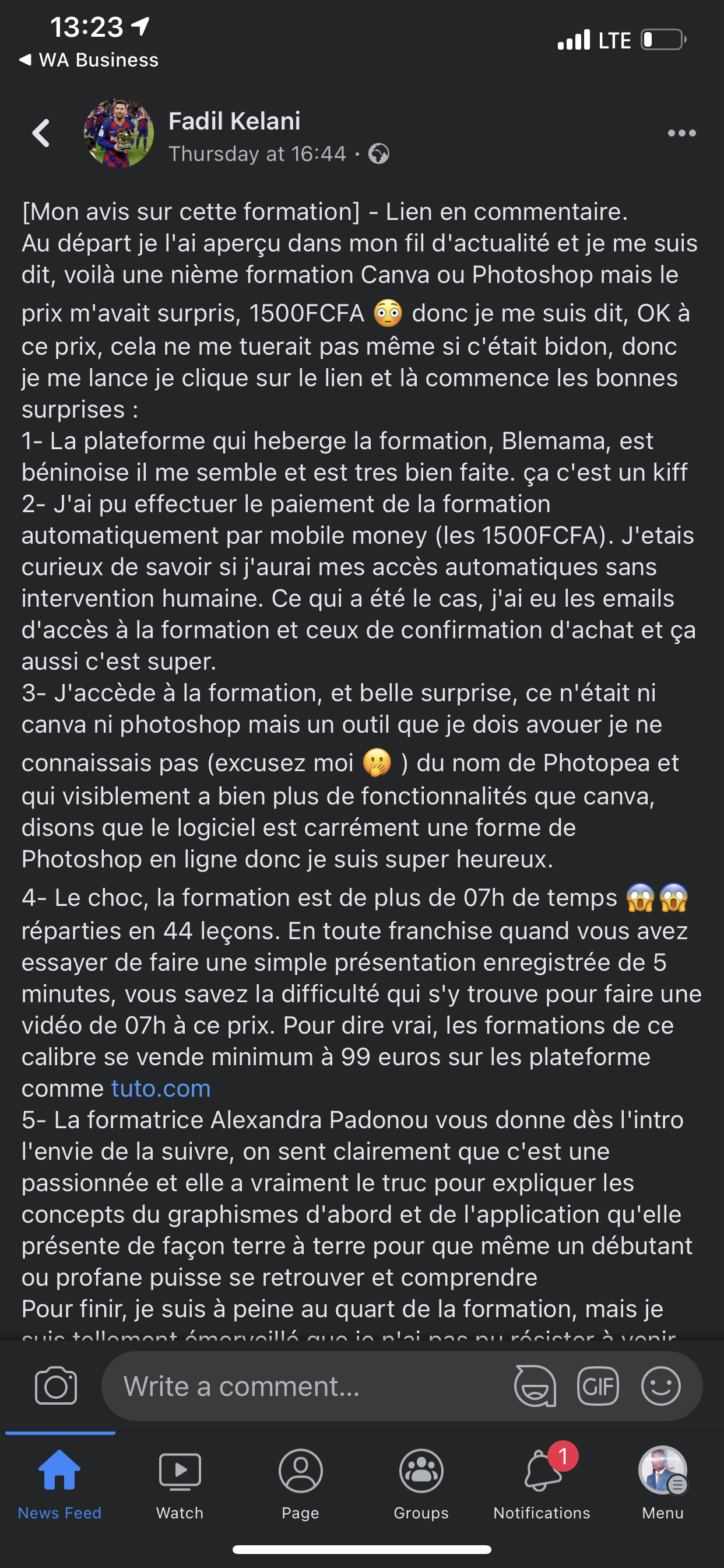The height and width of the screenshot is (1568, 724).
Task: Open the post's three-dot options menu
Action: click(x=681, y=132)
